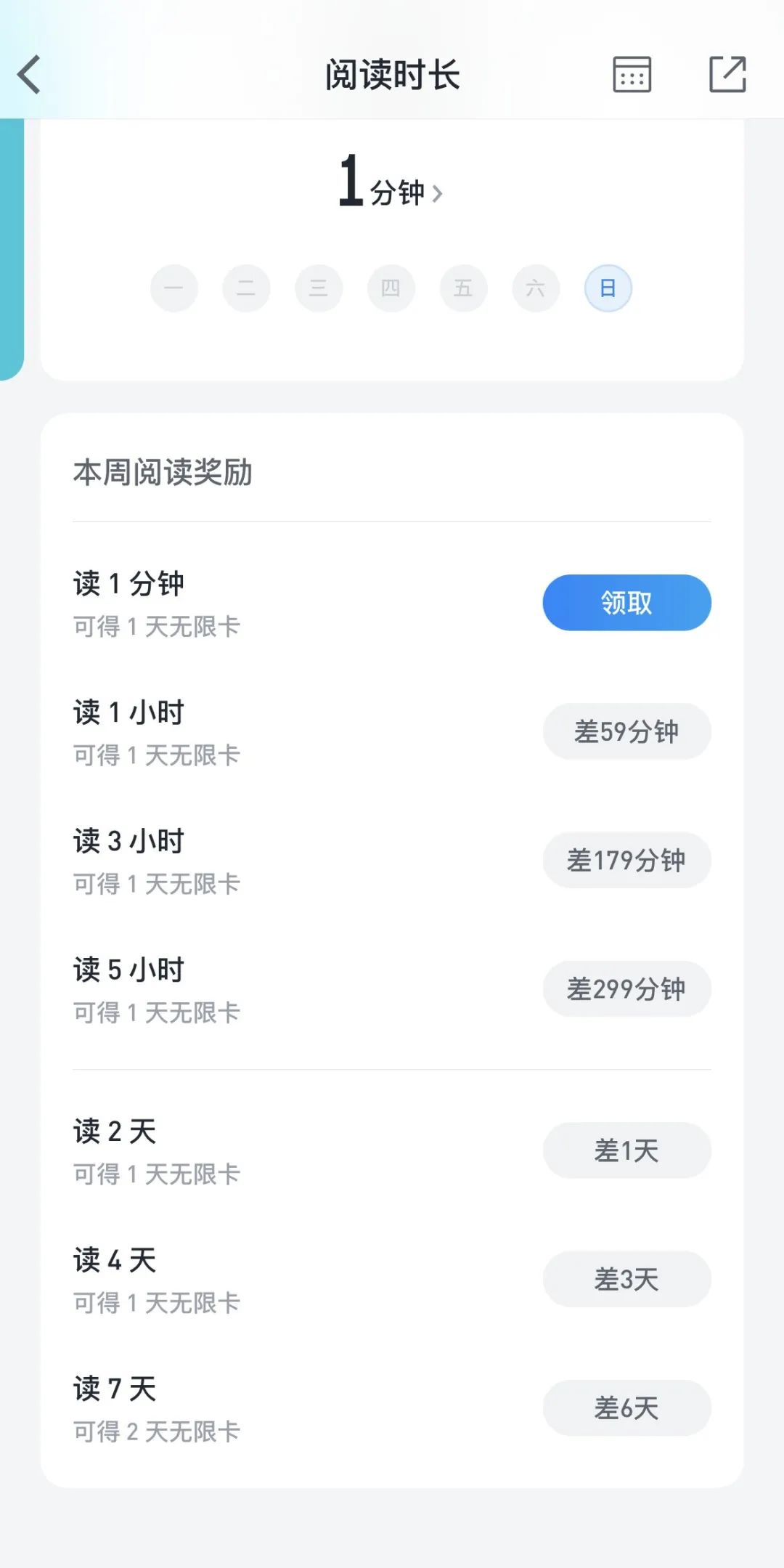
Task: Select Thursday (四) in the weekday row
Action: pos(391,288)
